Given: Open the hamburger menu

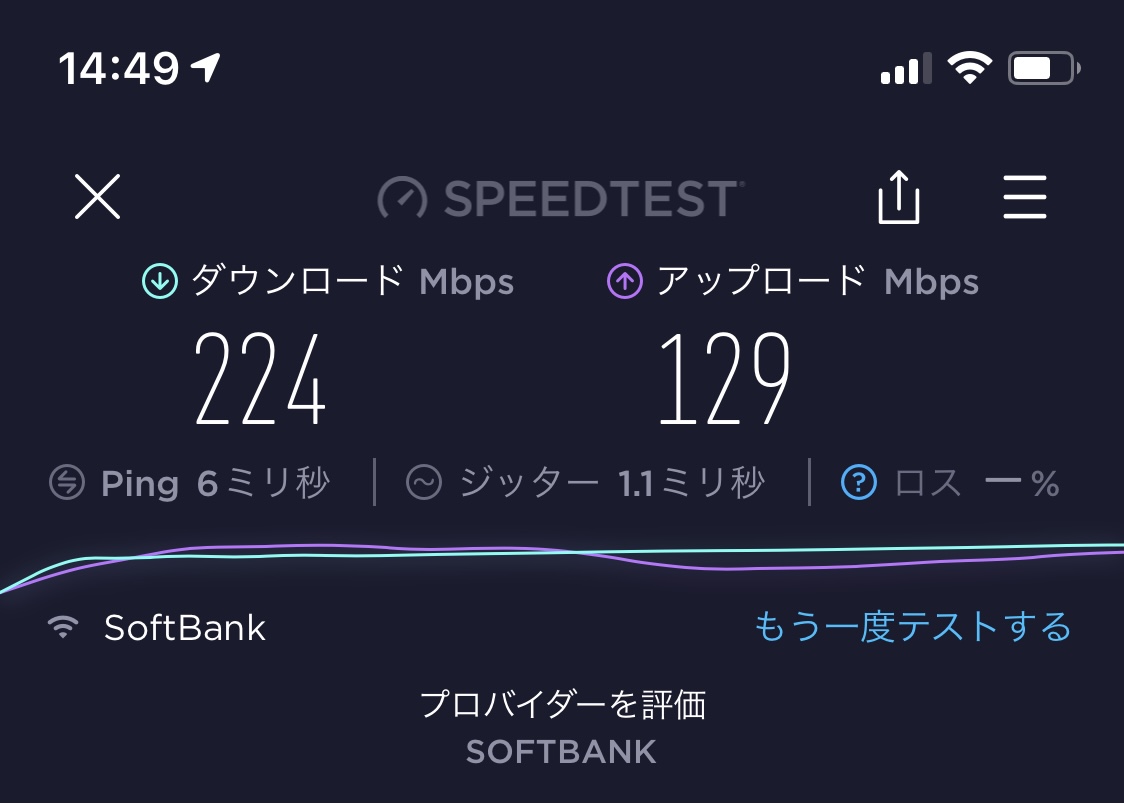Looking at the screenshot, I should point(1024,197).
